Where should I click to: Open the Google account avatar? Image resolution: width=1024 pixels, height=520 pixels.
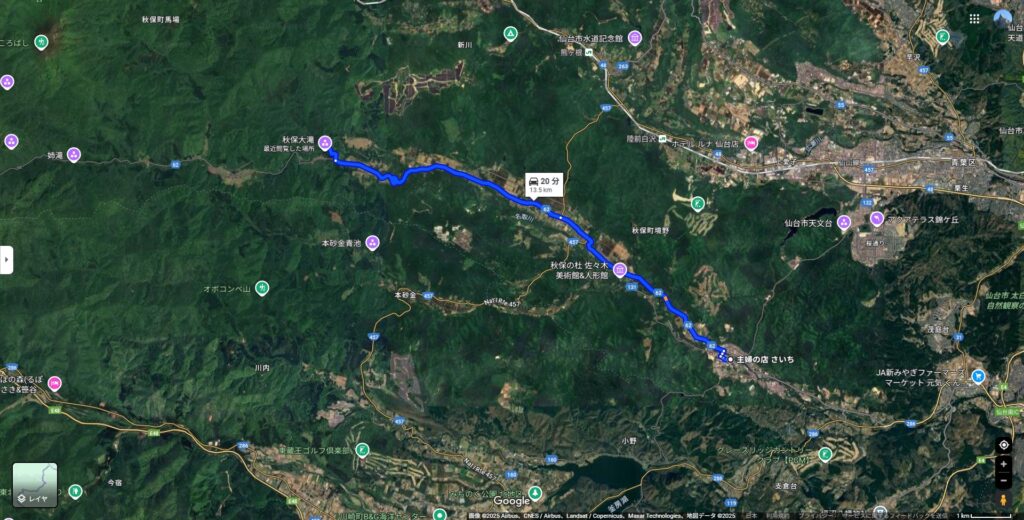pos(1003,18)
